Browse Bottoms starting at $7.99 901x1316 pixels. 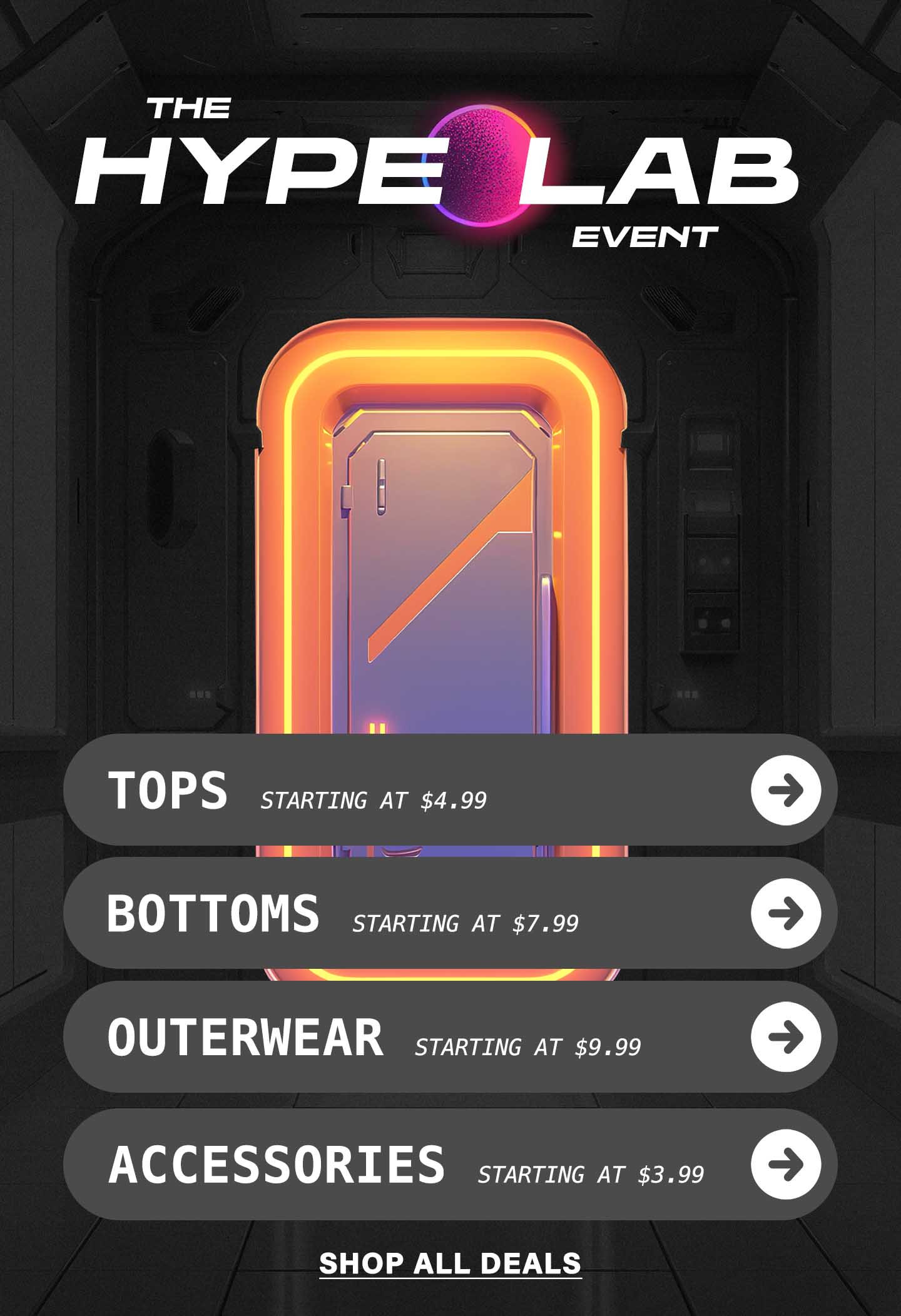click(450, 913)
